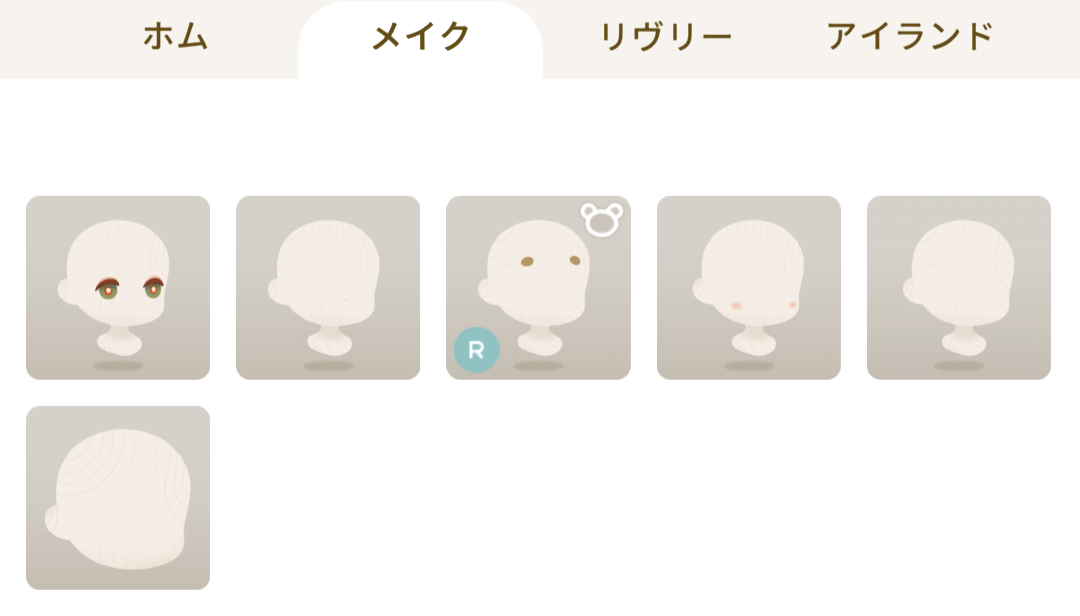Select the blank face in the top row's second tile
The image size is (1080, 616).
(x=328, y=288)
